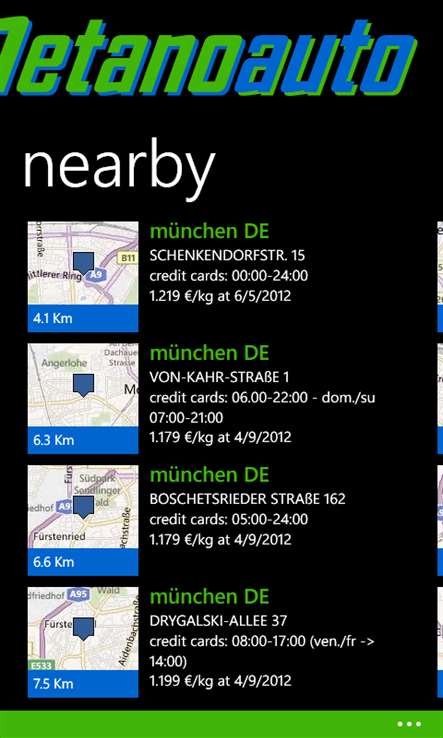Tap the map tile showing 6.6 Km
Viewport: 443px width, 738px height.
click(x=83, y=521)
